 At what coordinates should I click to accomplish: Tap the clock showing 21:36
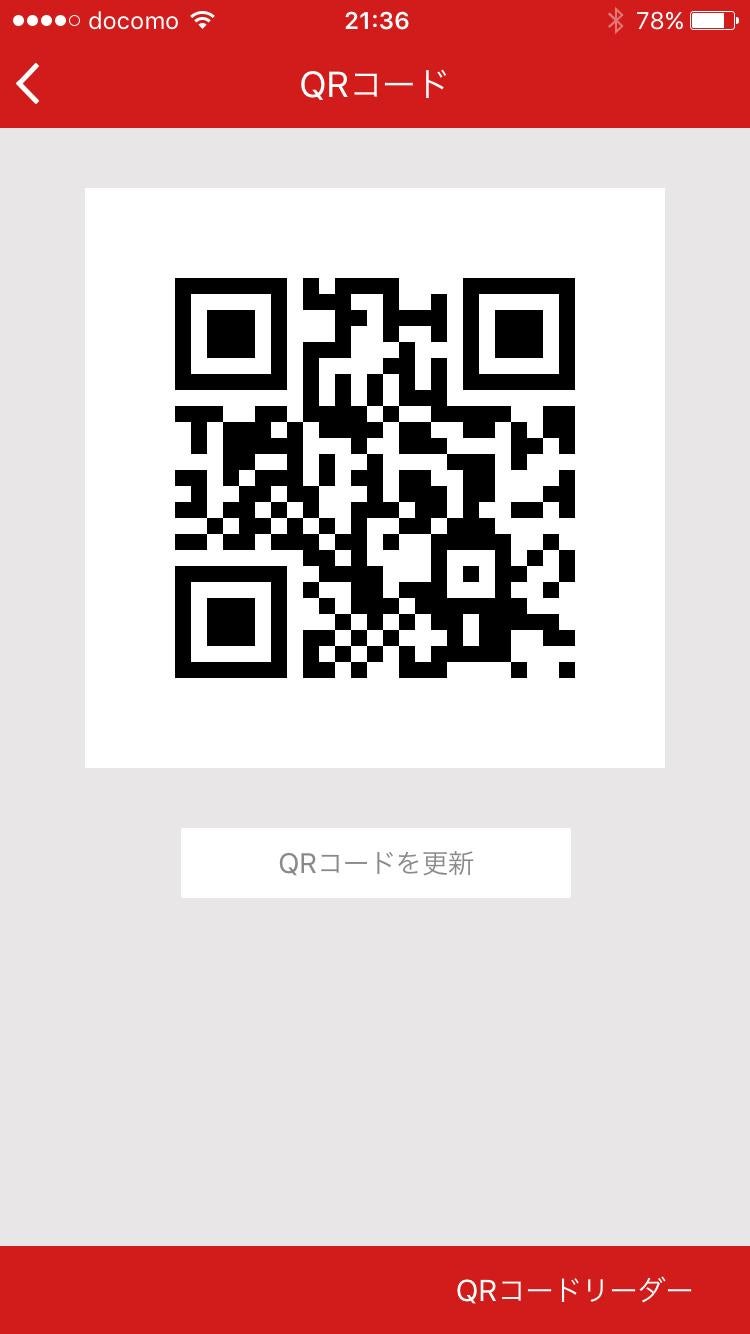[x=377, y=19]
